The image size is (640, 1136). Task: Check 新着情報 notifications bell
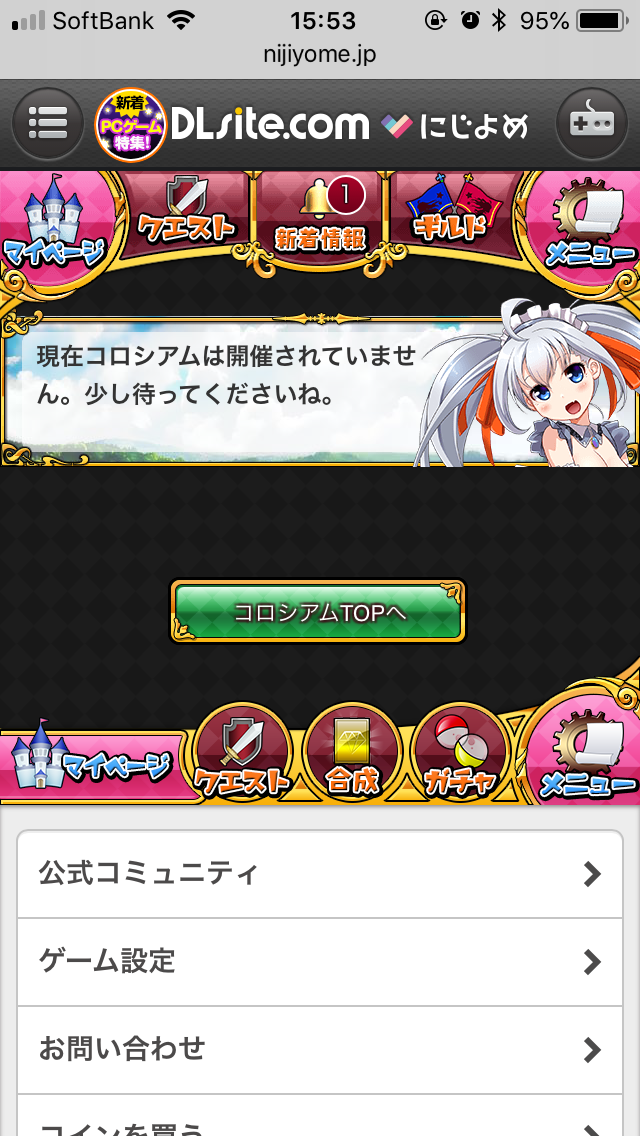click(320, 217)
